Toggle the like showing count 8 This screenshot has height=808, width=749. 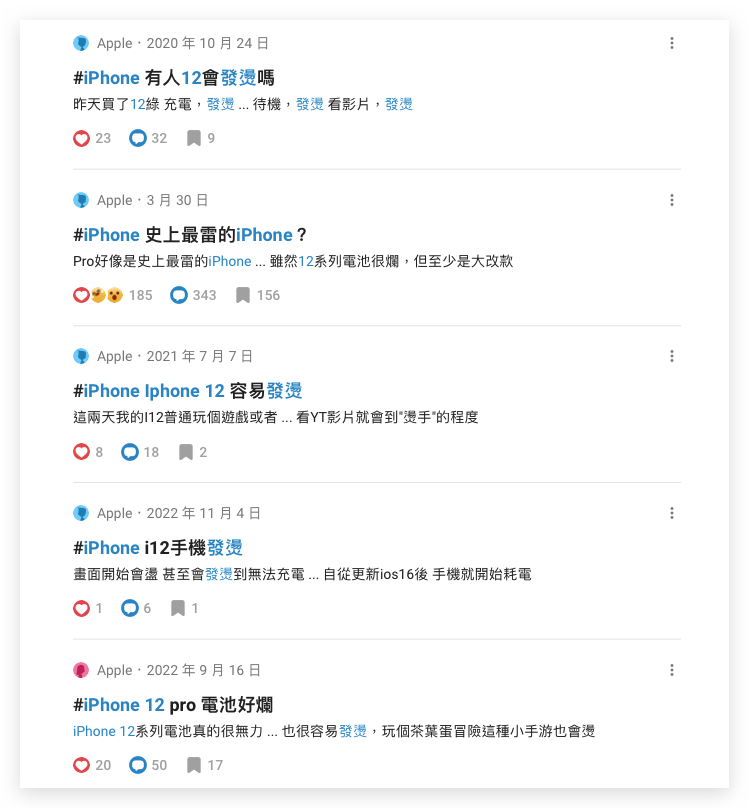pos(80,451)
